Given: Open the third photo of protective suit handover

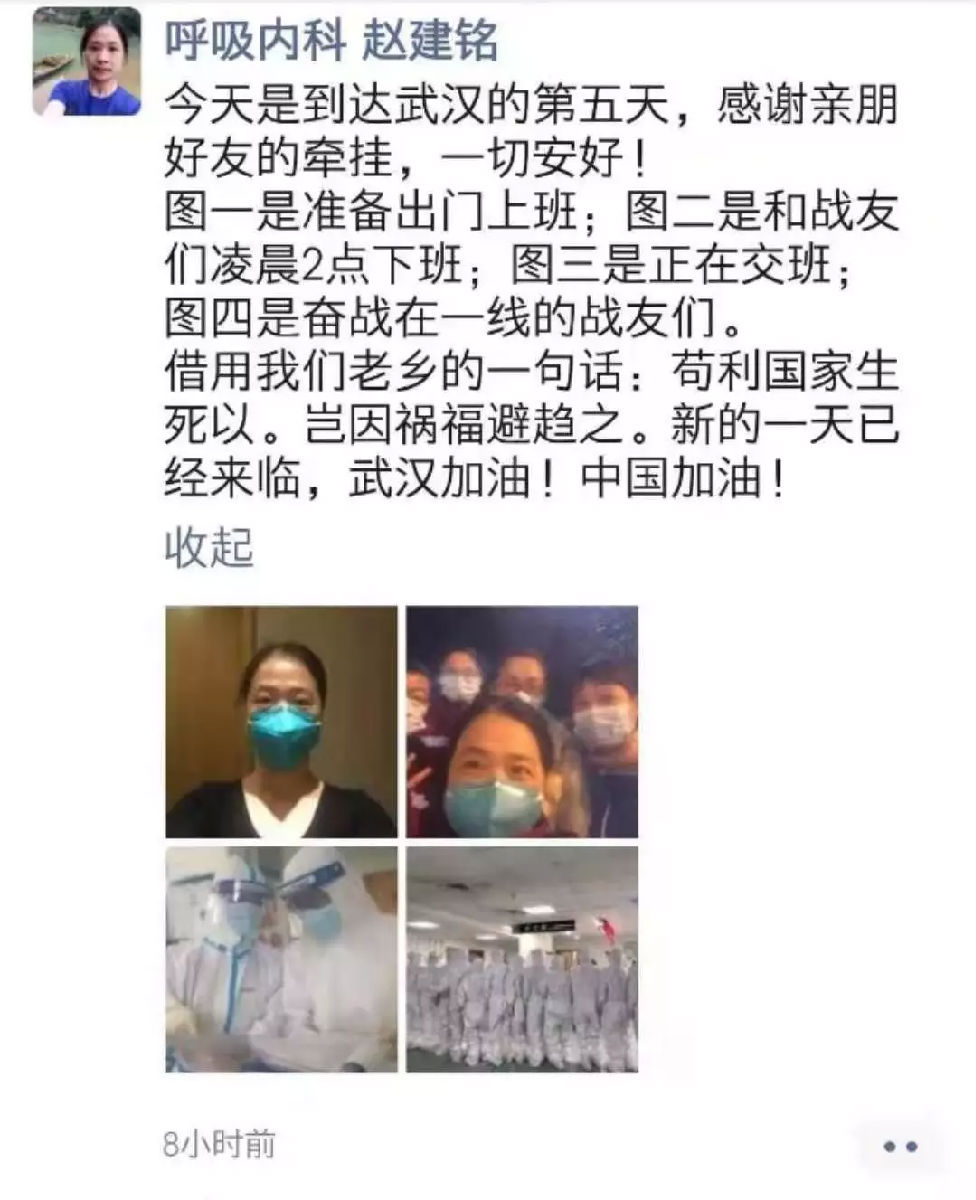Looking at the screenshot, I should (281, 959).
